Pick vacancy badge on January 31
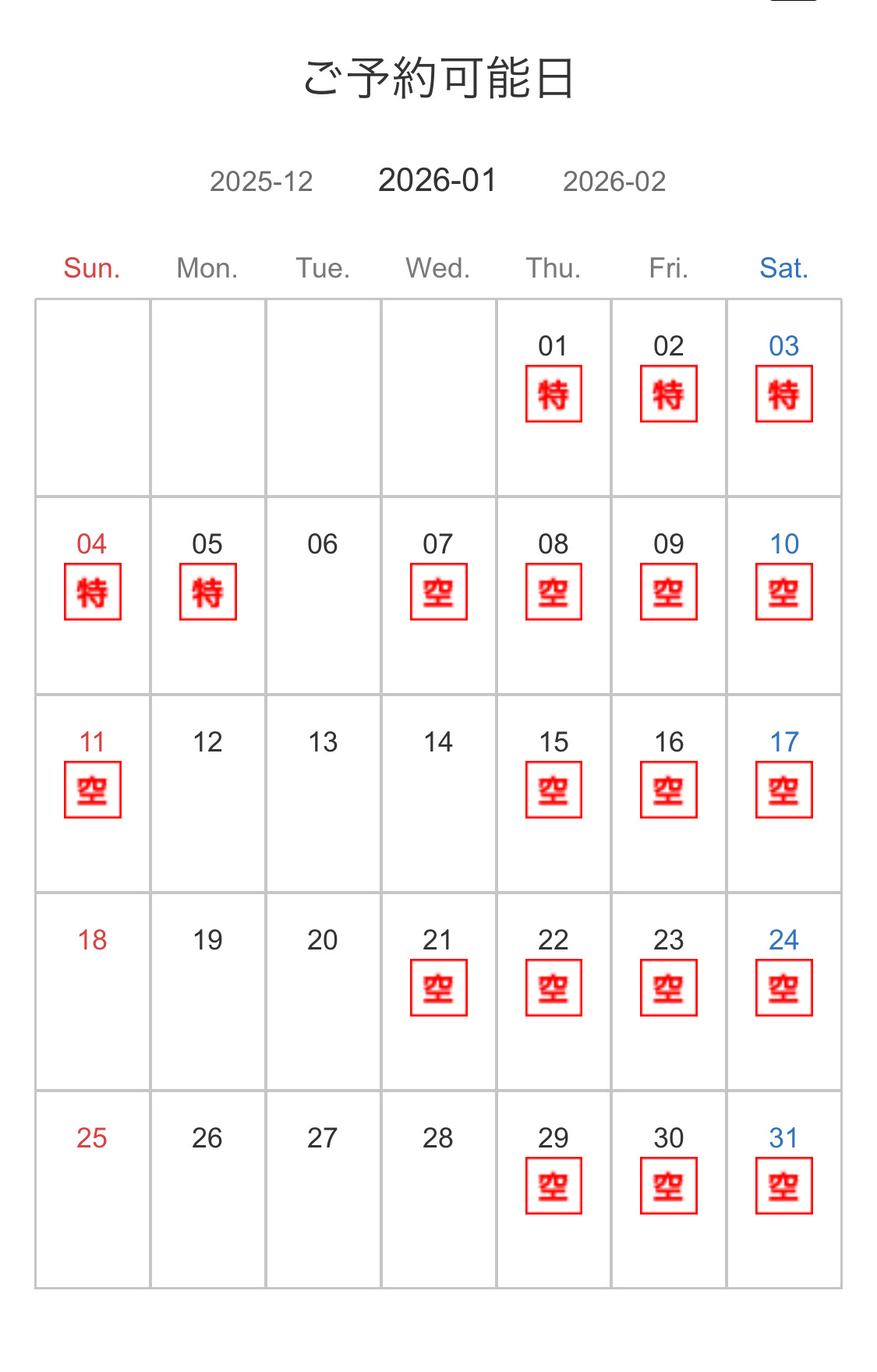877x1372 pixels. (x=784, y=1186)
